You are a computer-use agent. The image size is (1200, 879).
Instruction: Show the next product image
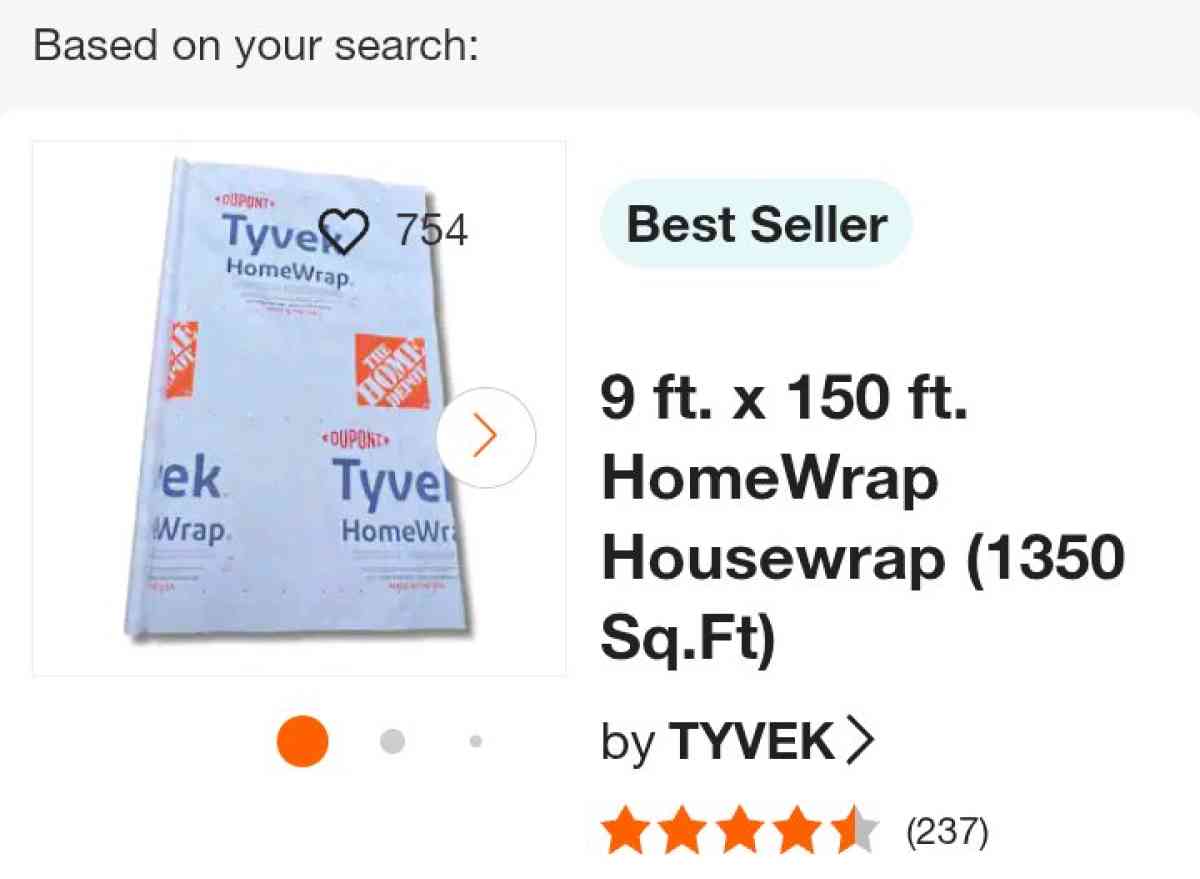click(486, 438)
